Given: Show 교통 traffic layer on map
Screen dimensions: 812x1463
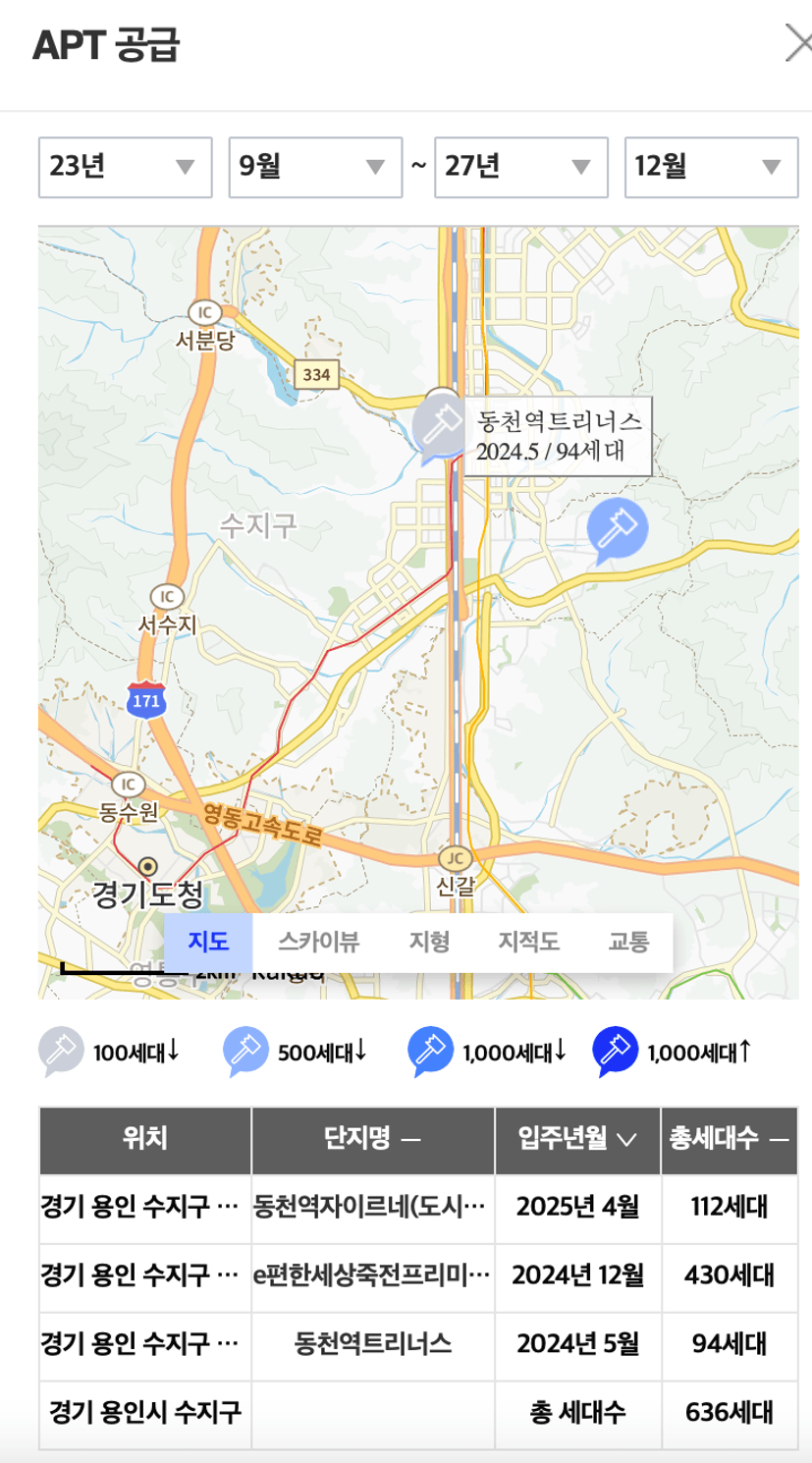Looking at the screenshot, I should (x=628, y=943).
